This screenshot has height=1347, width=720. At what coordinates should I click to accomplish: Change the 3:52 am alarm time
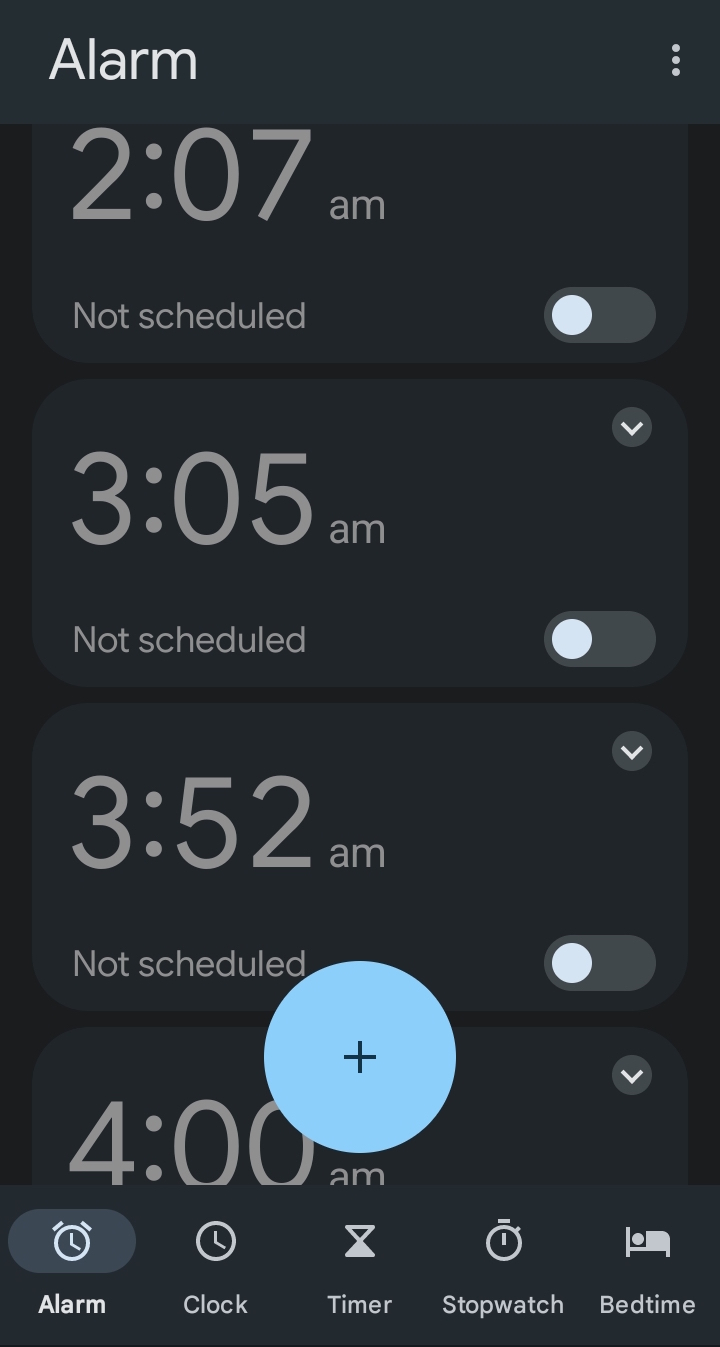click(x=228, y=823)
